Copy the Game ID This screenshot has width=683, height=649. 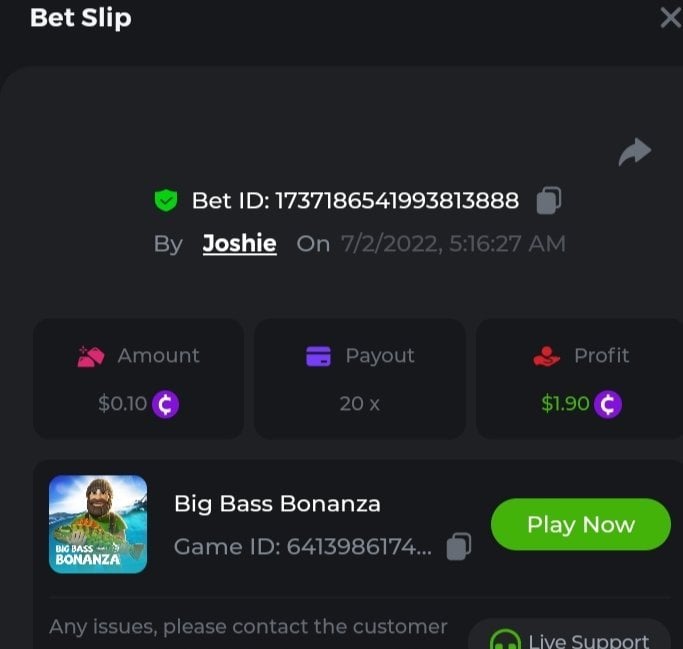point(458,546)
